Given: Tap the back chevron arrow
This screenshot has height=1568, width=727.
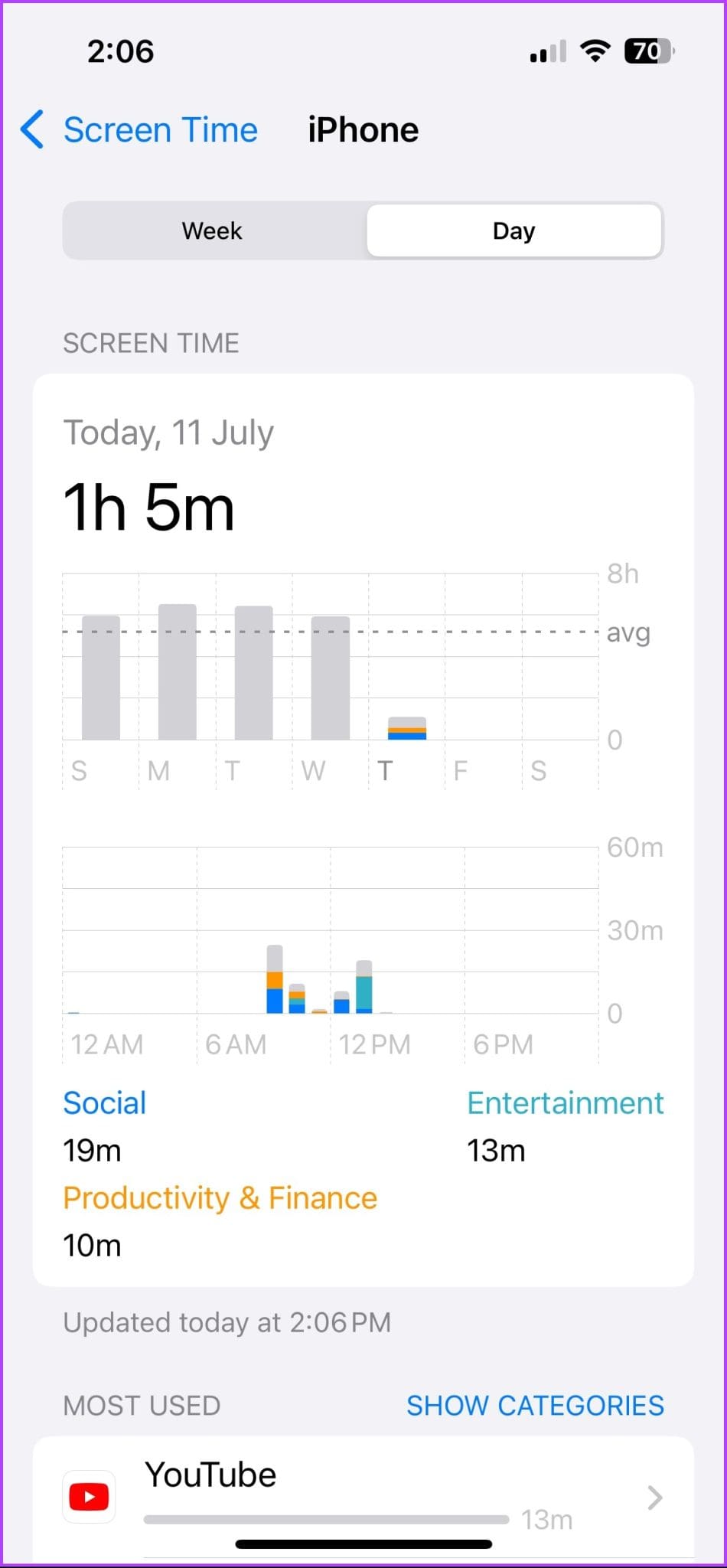Looking at the screenshot, I should [31, 130].
